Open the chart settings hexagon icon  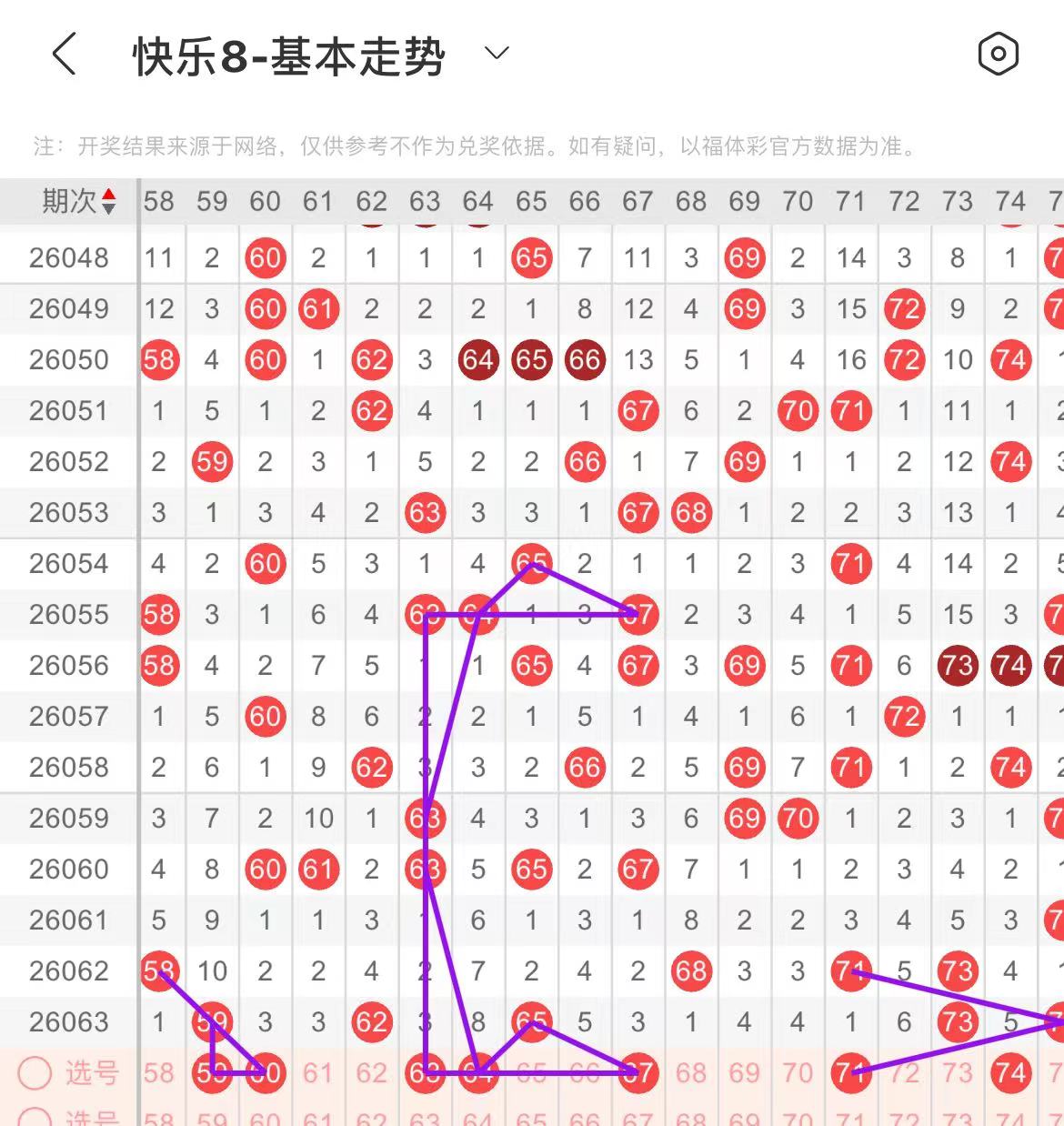coord(998,55)
